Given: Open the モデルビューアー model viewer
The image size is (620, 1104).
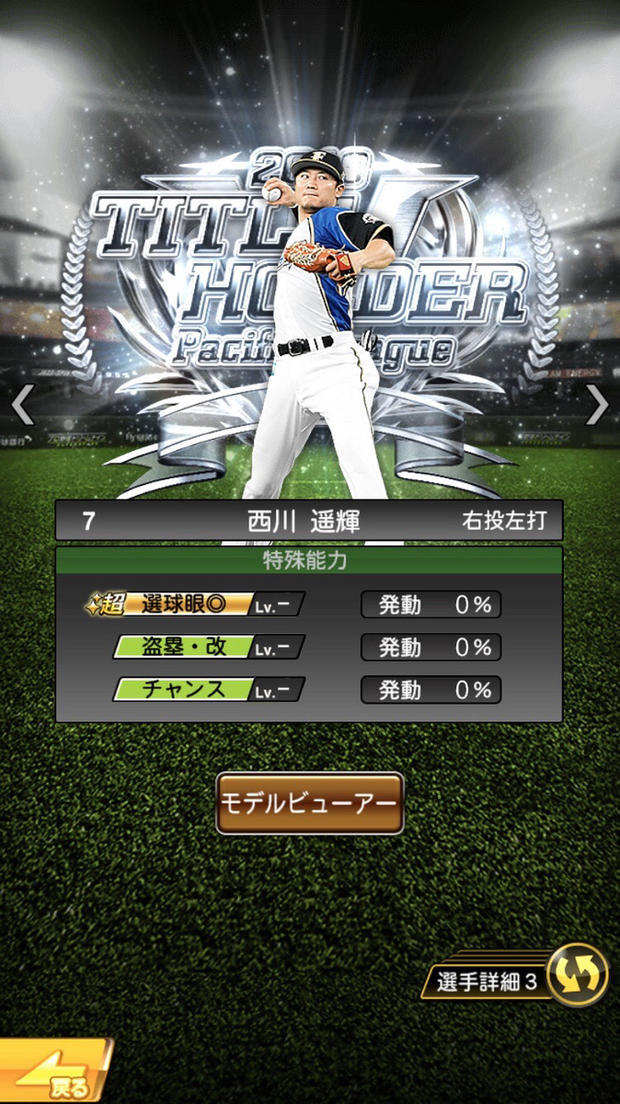Looking at the screenshot, I should point(310,803).
